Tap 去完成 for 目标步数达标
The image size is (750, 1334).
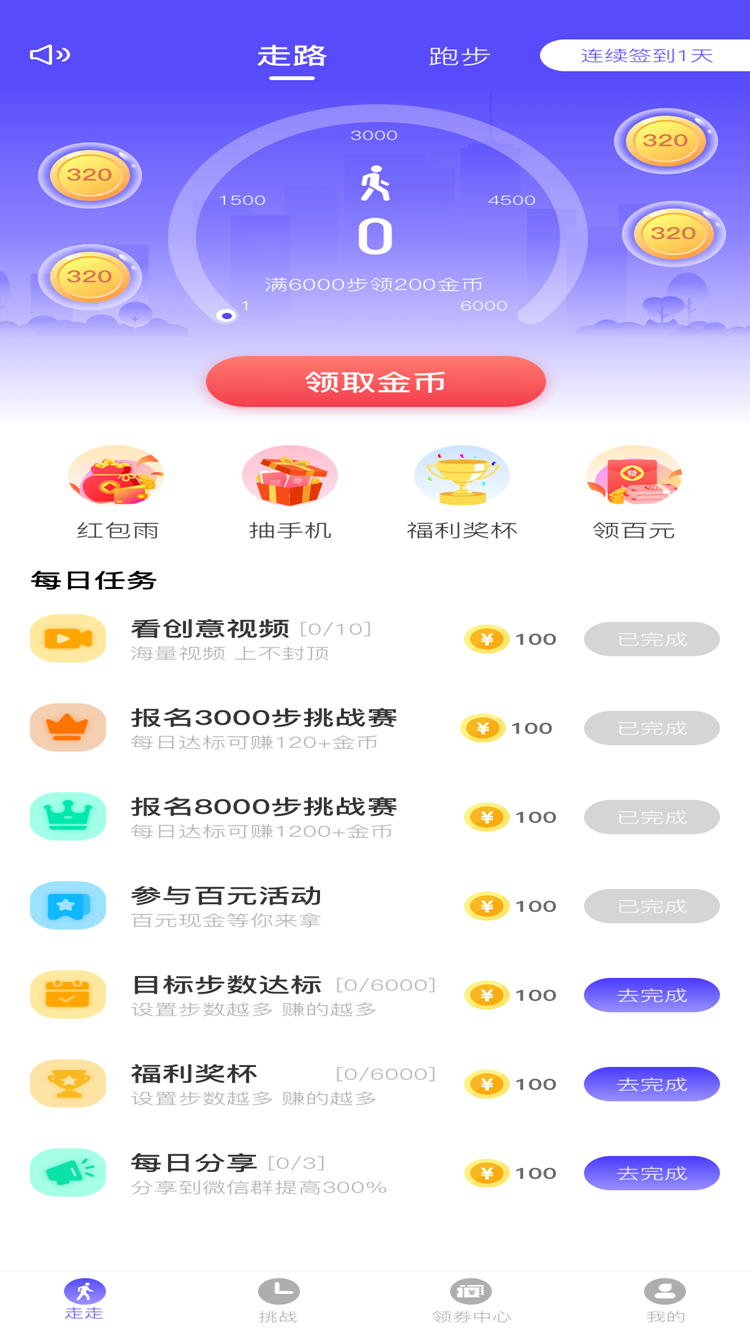652,995
